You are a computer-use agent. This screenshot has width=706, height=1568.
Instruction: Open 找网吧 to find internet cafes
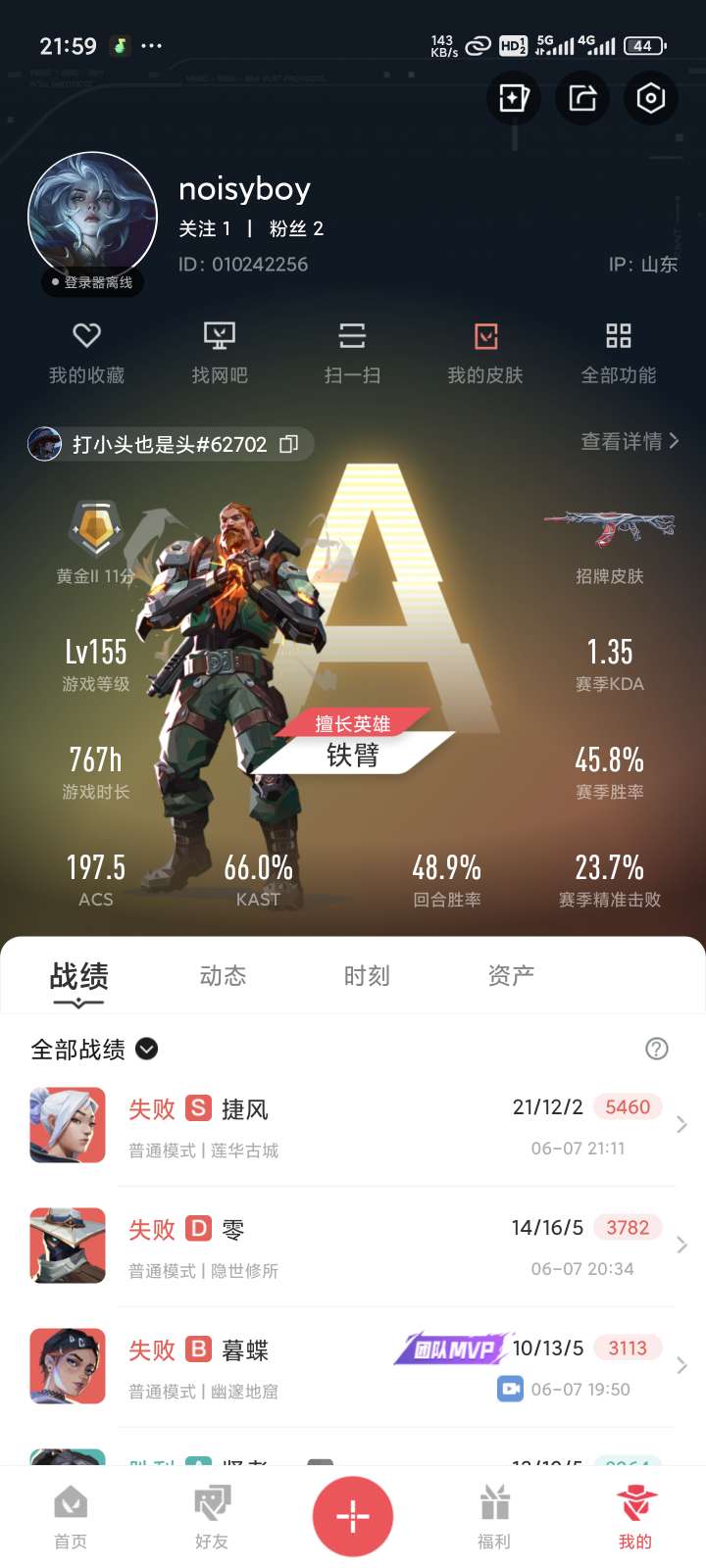click(220, 353)
